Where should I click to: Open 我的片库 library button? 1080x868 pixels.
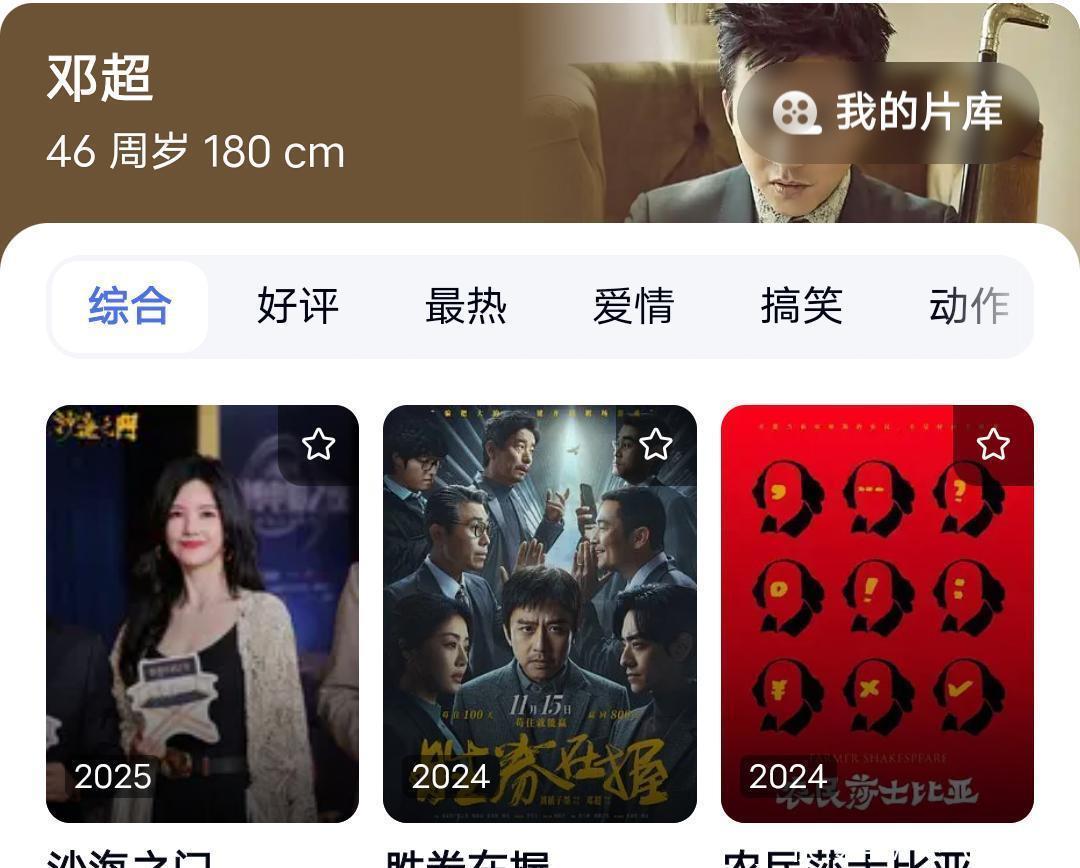pos(888,112)
